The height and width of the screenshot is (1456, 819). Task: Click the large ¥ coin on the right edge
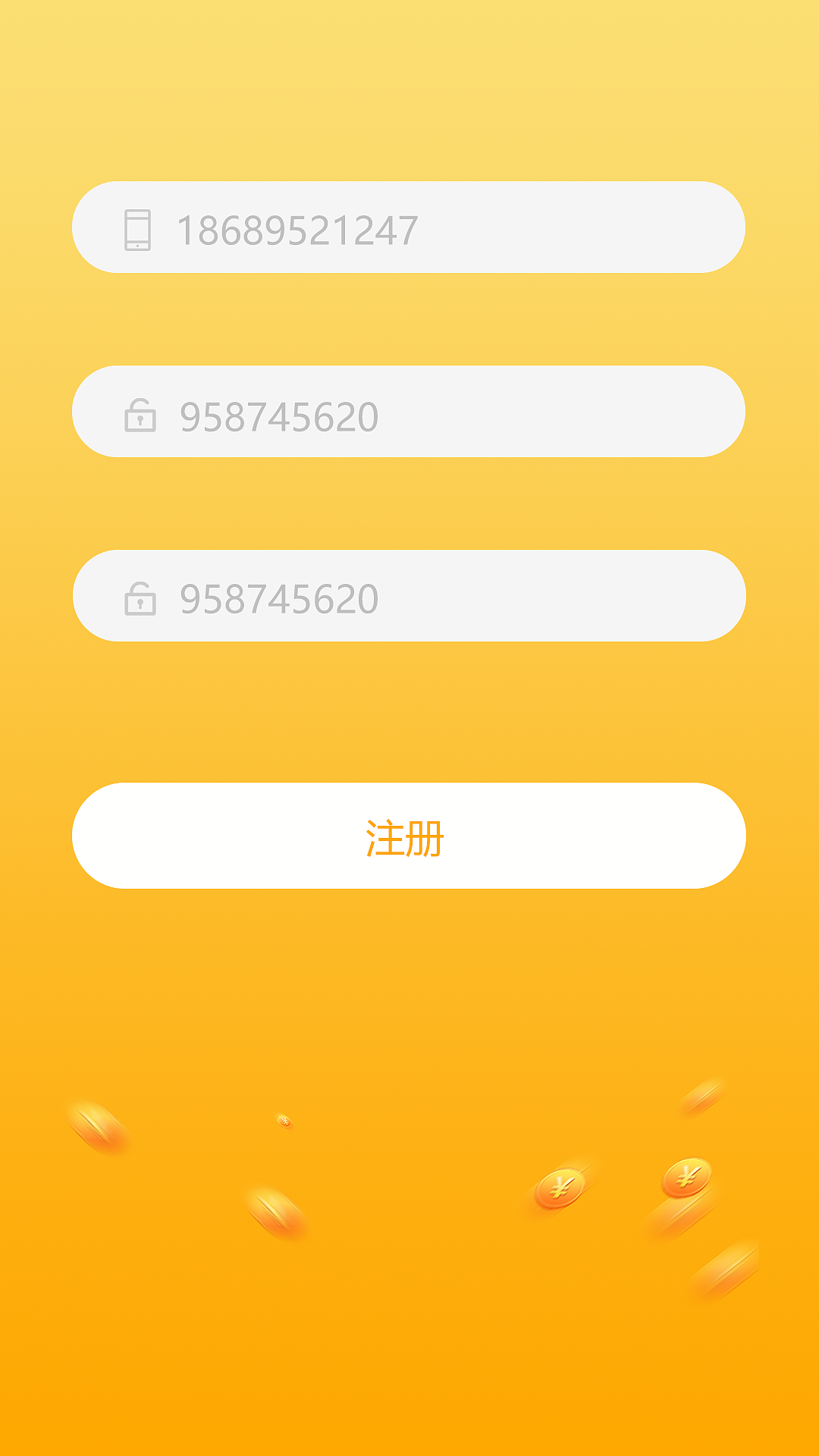(686, 1178)
